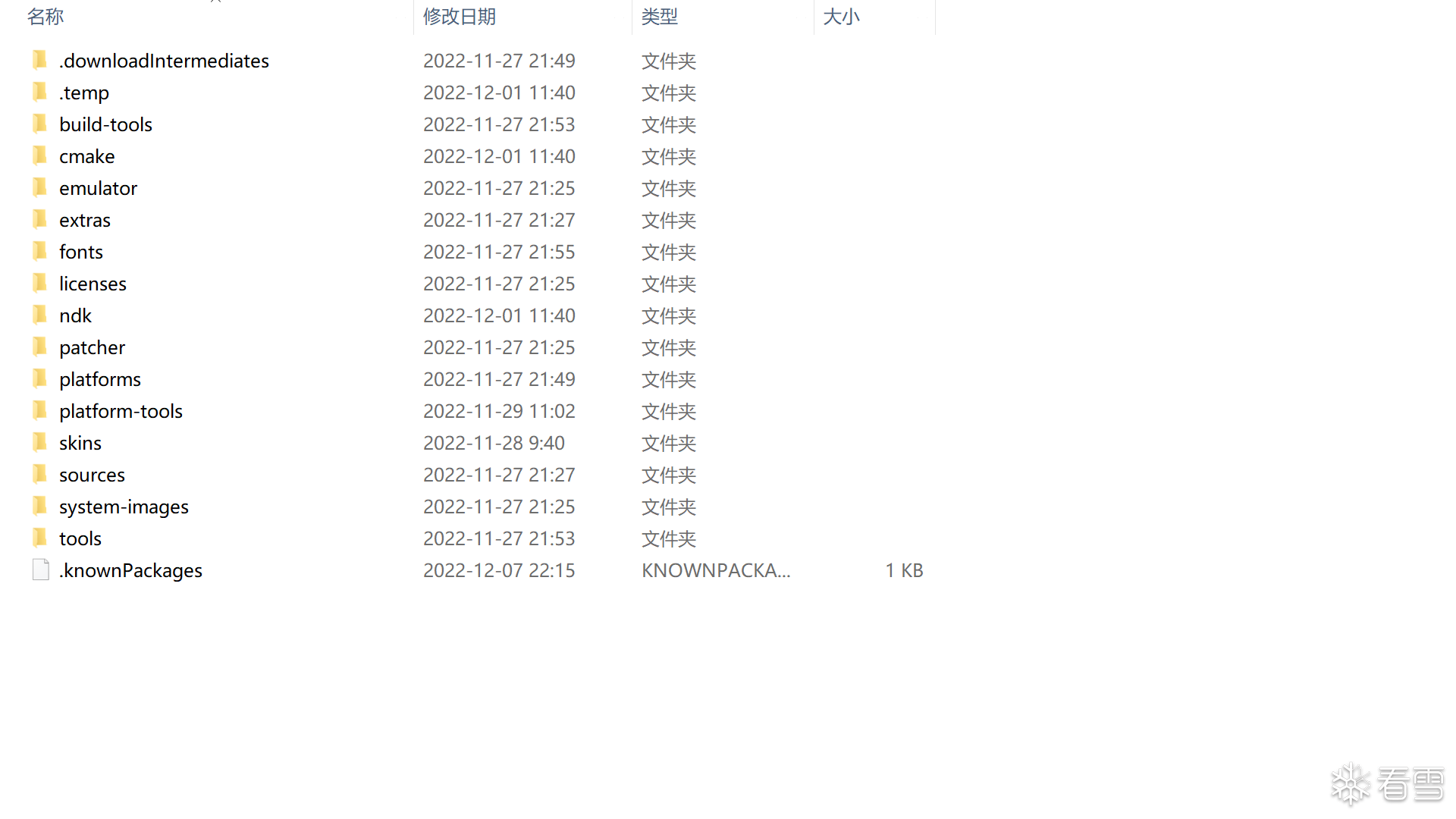Open the sources folder

pos(92,475)
